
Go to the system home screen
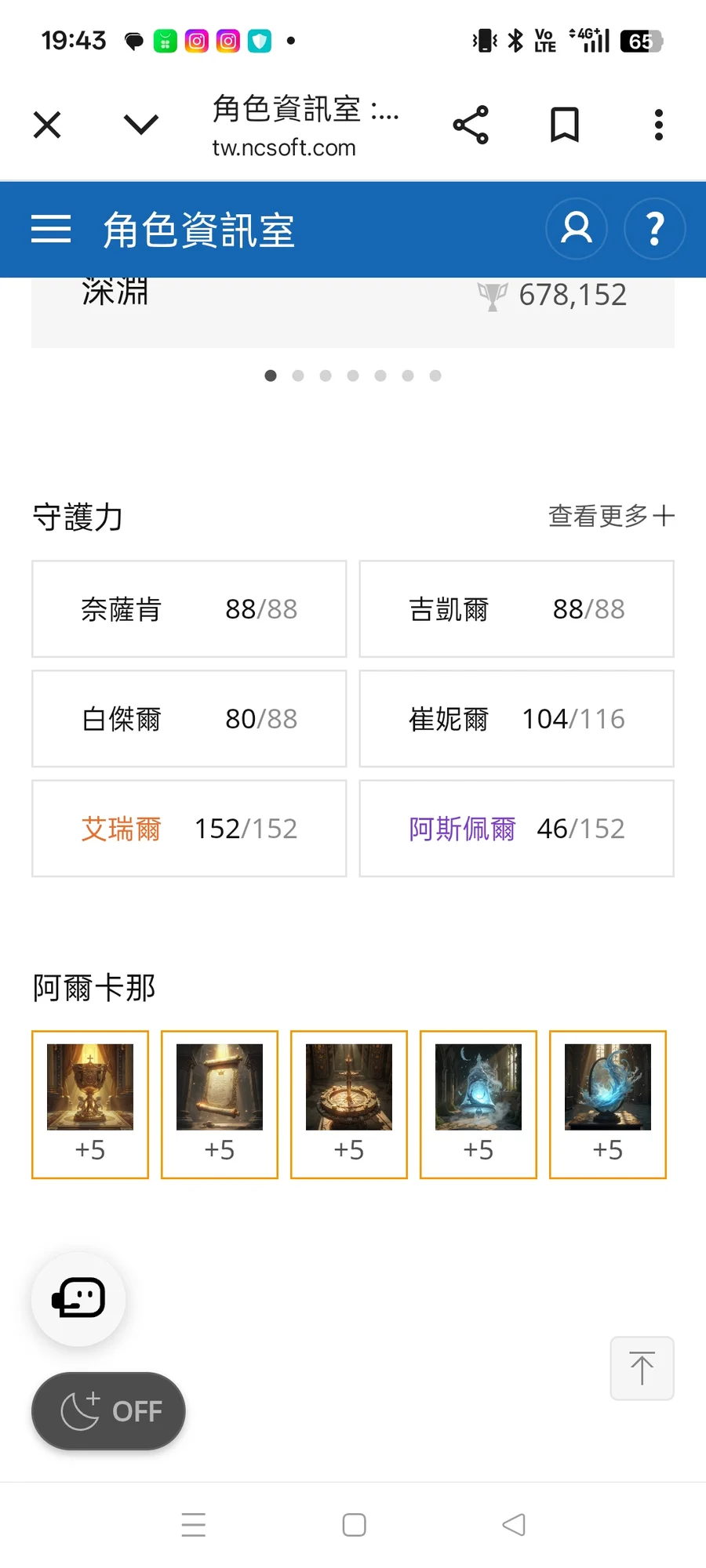click(x=354, y=1525)
